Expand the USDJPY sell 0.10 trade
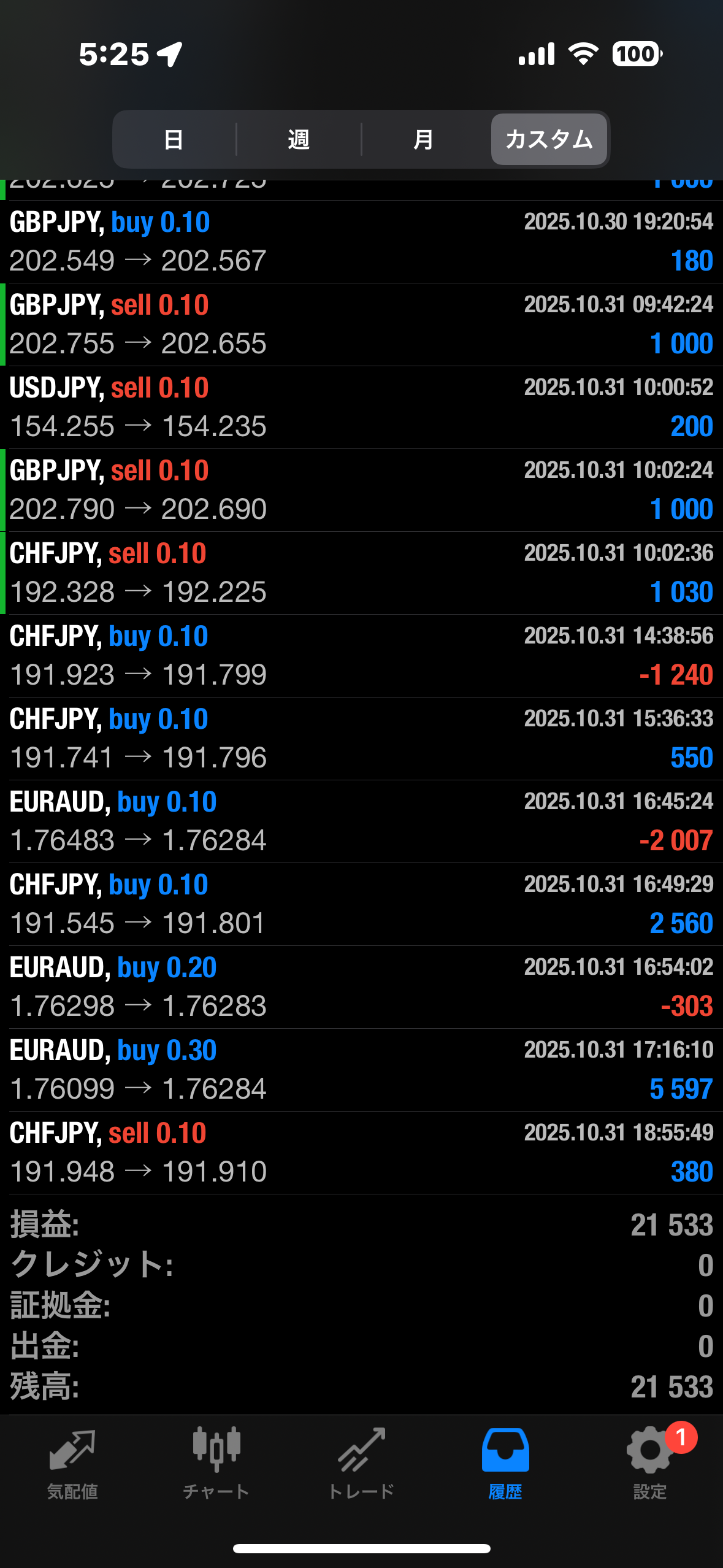Viewport: 723px width, 1568px height. click(361, 407)
